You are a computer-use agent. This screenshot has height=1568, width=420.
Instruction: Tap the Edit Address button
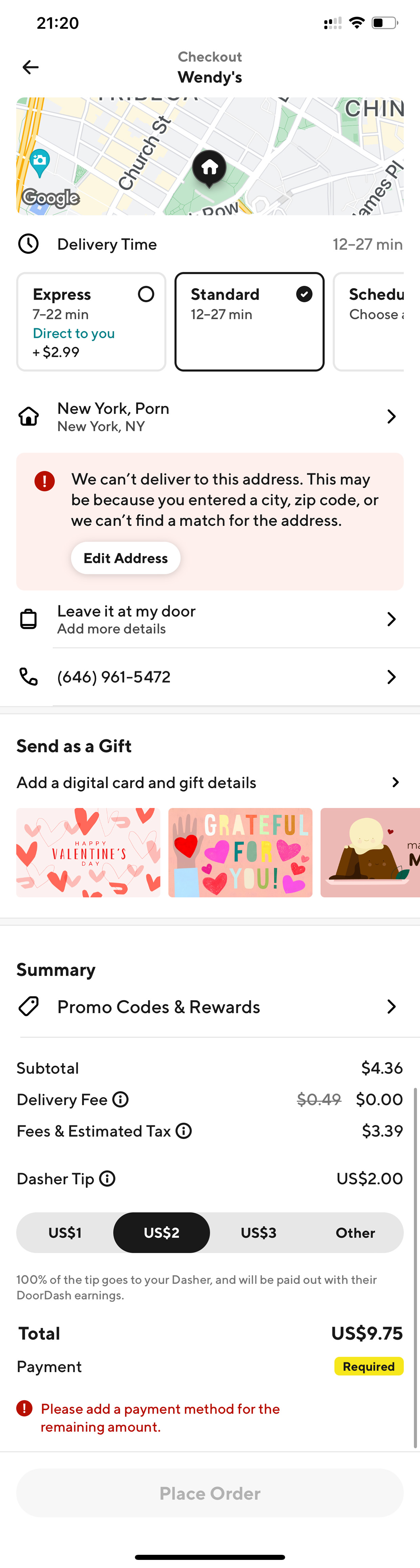click(125, 558)
